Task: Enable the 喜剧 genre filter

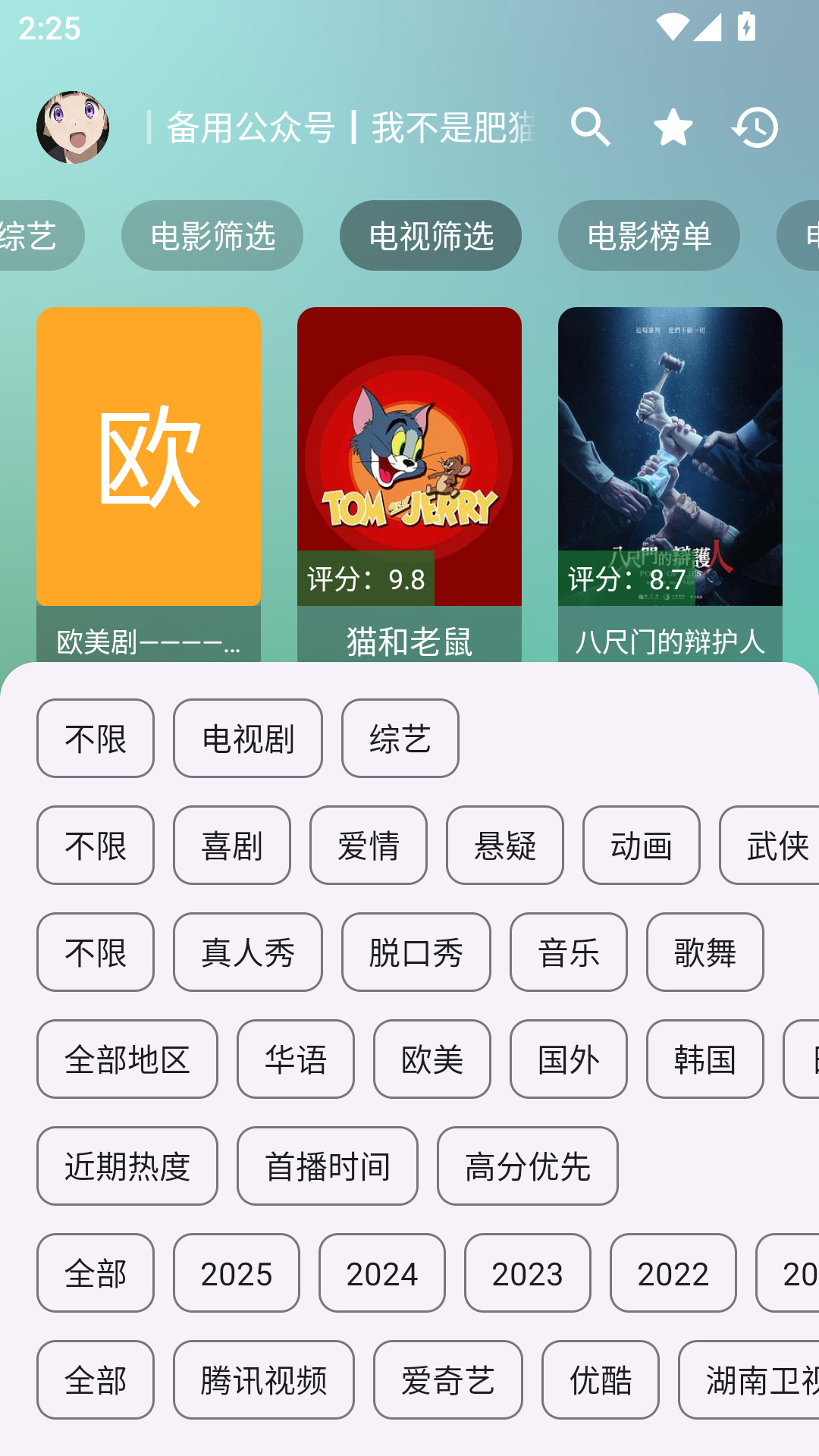Action: (231, 846)
